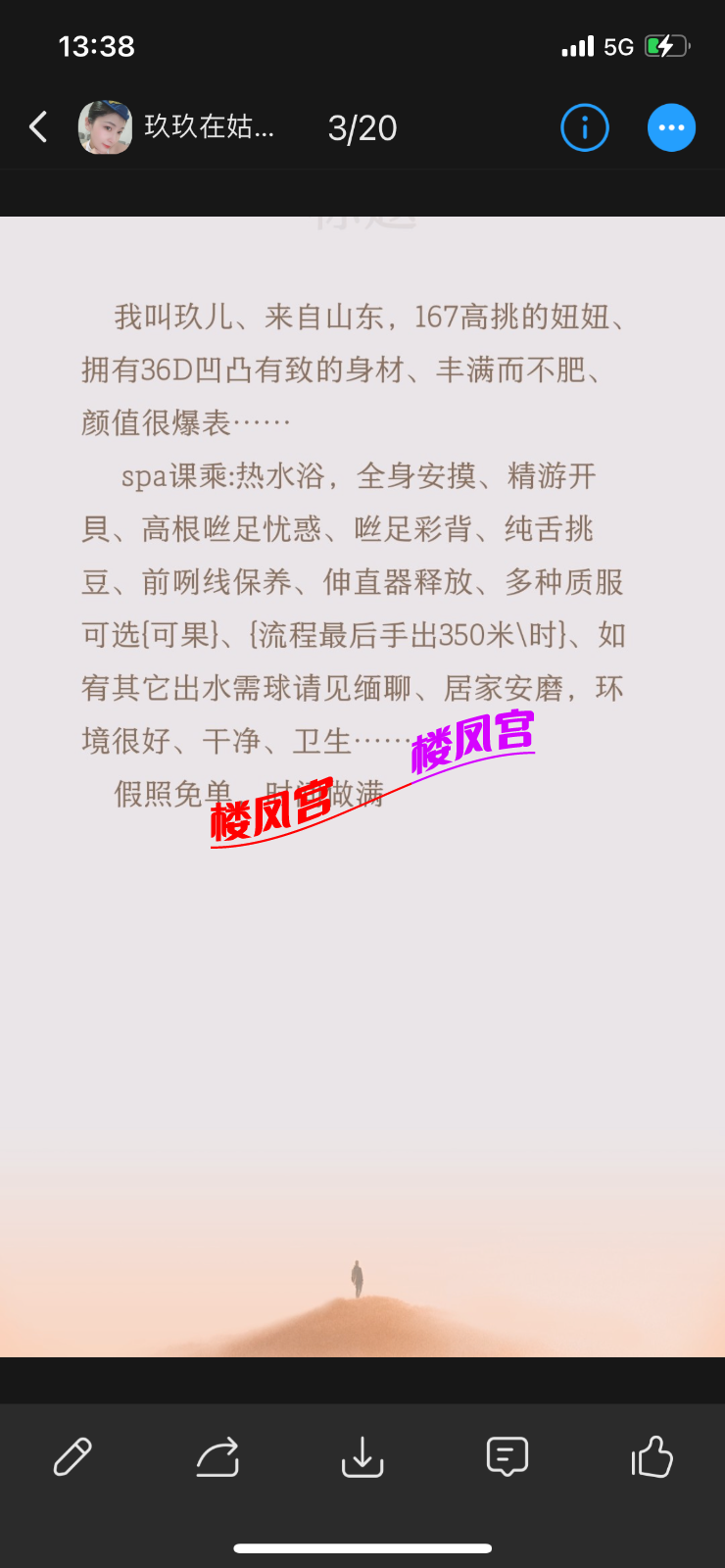Download the image
This screenshot has height=1568, width=725.
(x=362, y=1457)
